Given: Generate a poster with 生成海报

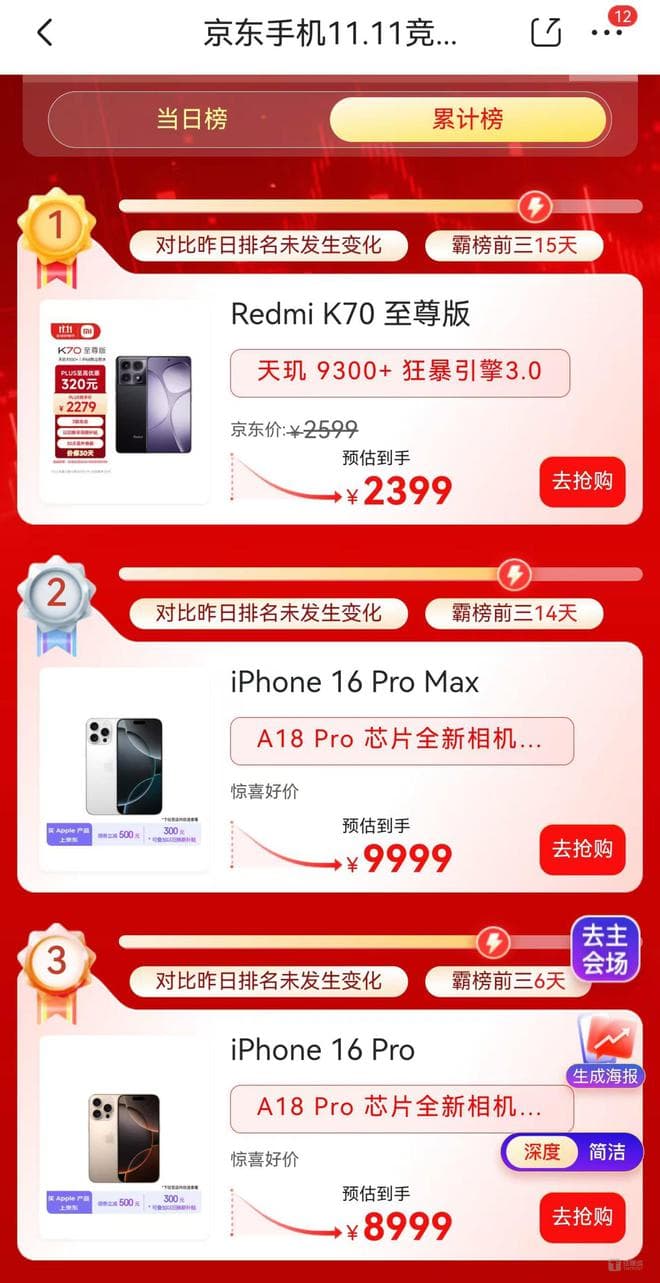Looking at the screenshot, I should [605, 1050].
